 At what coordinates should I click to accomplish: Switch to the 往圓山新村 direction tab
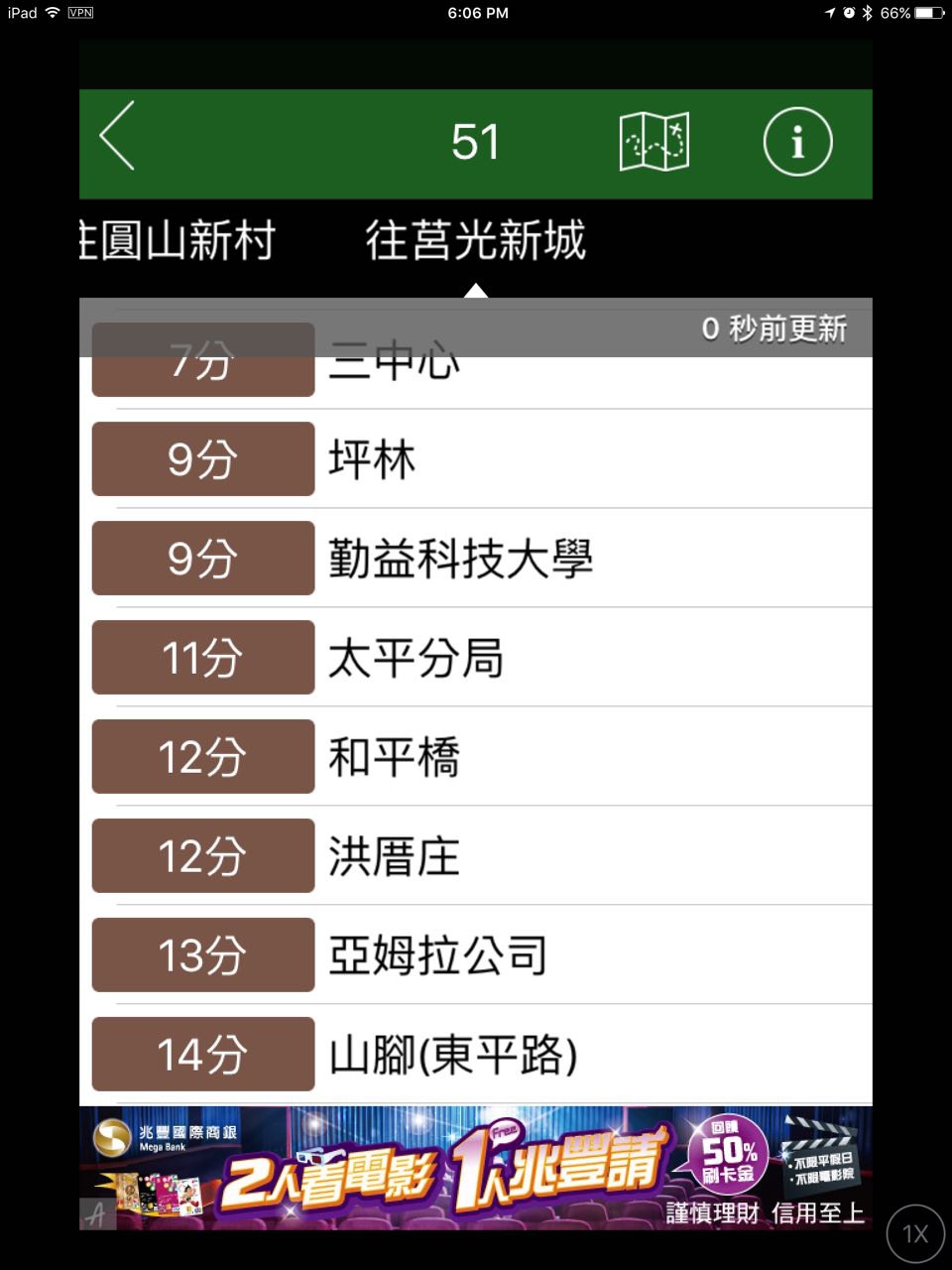pos(178,241)
